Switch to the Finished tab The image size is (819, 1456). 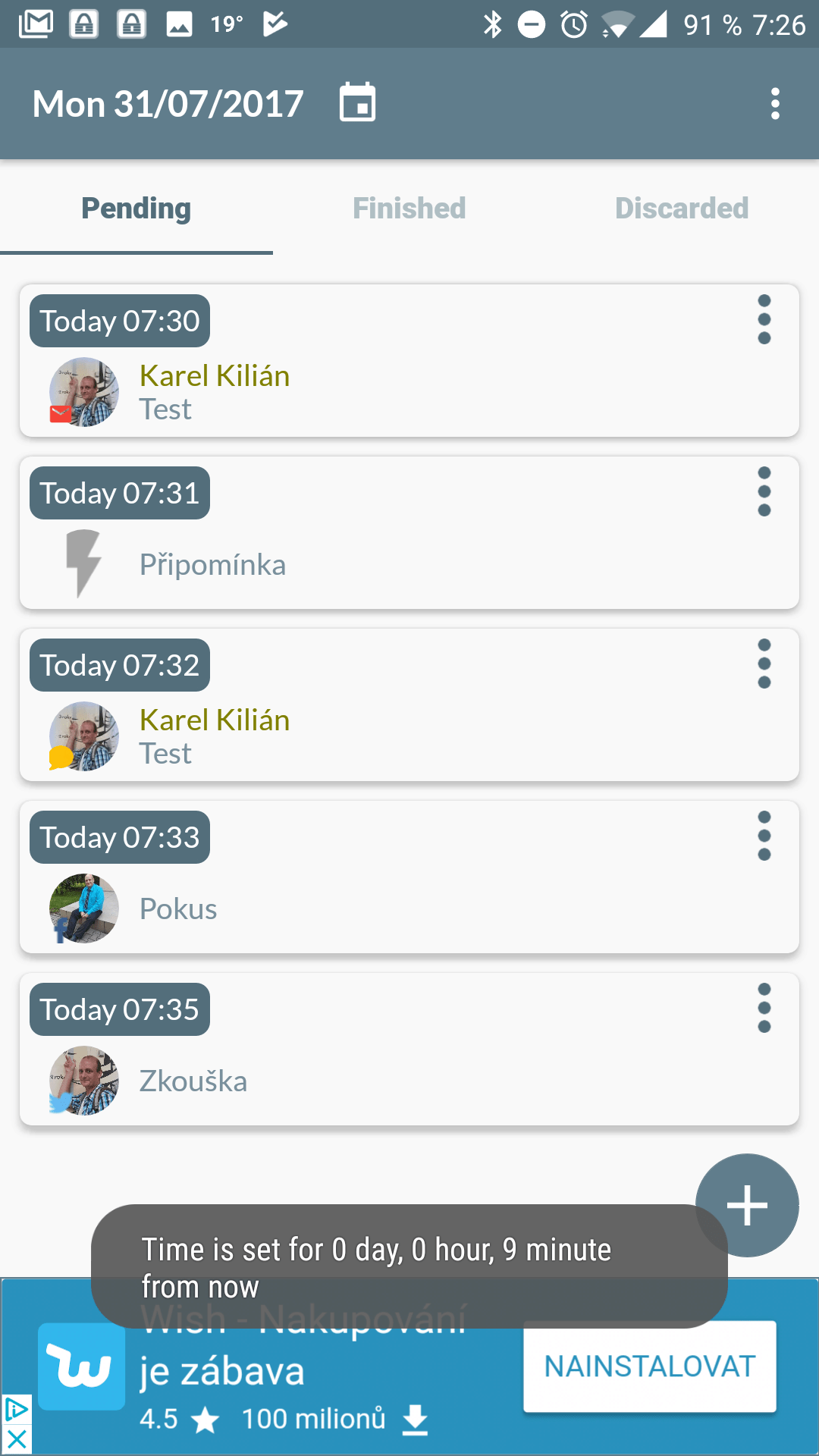[409, 208]
